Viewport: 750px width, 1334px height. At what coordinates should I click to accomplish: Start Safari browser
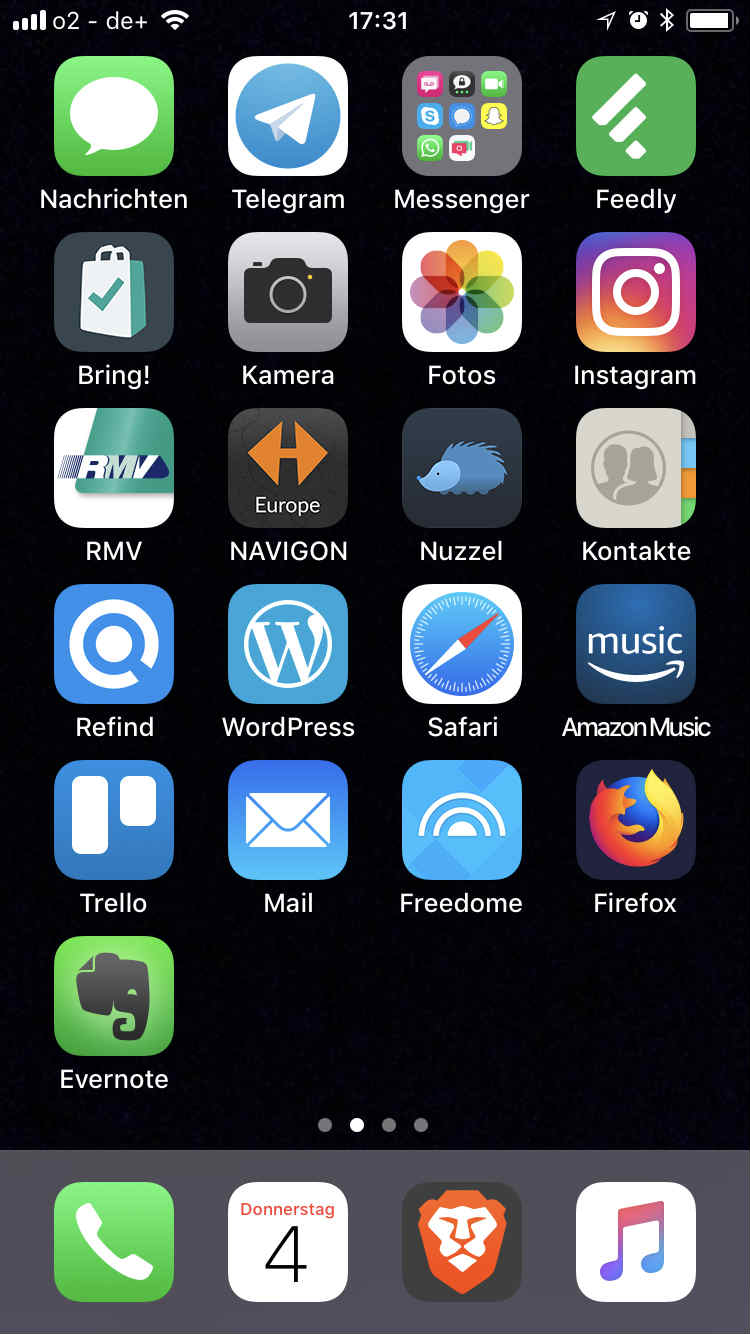462,644
